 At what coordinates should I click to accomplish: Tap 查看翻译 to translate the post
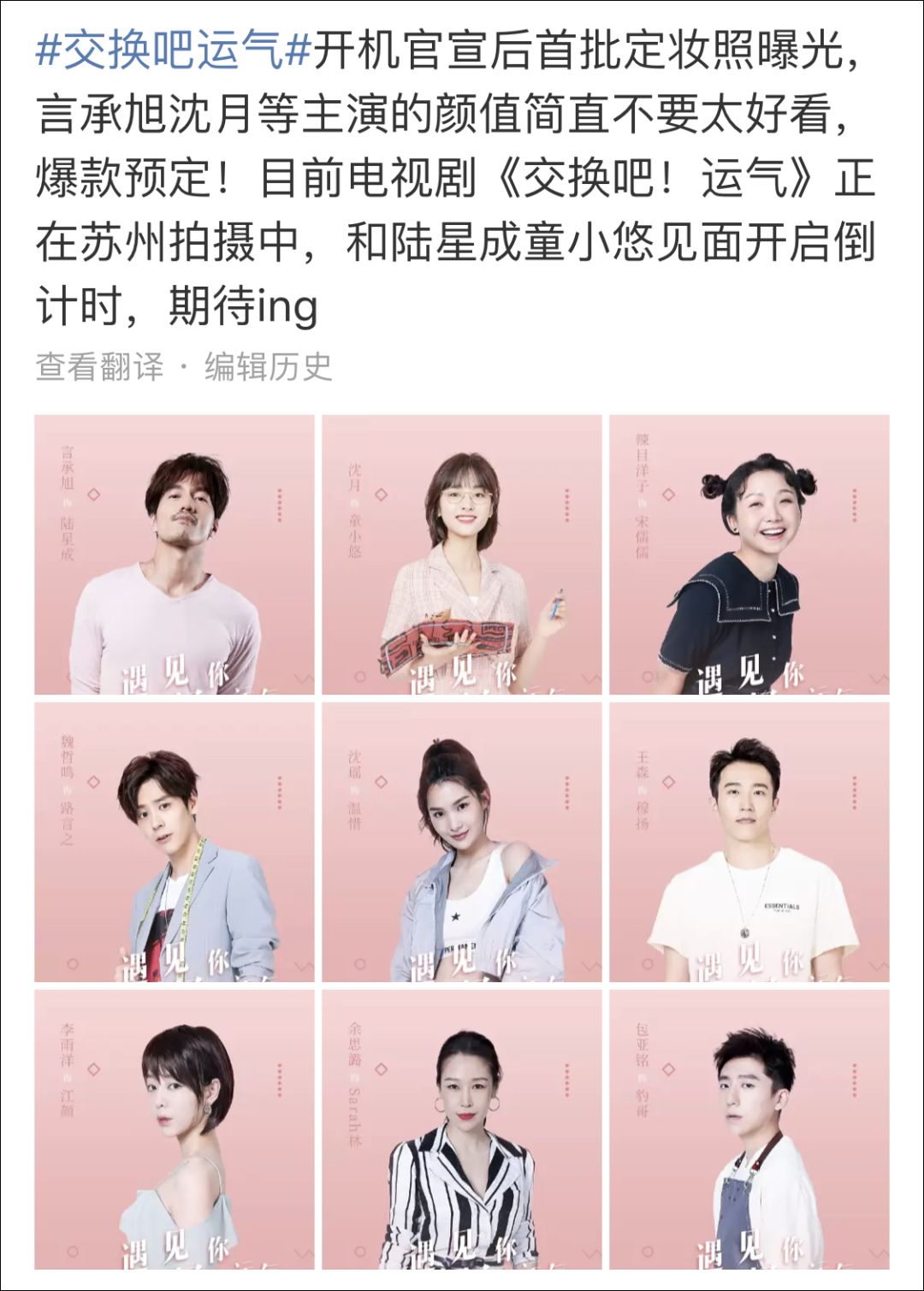click(99, 366)
